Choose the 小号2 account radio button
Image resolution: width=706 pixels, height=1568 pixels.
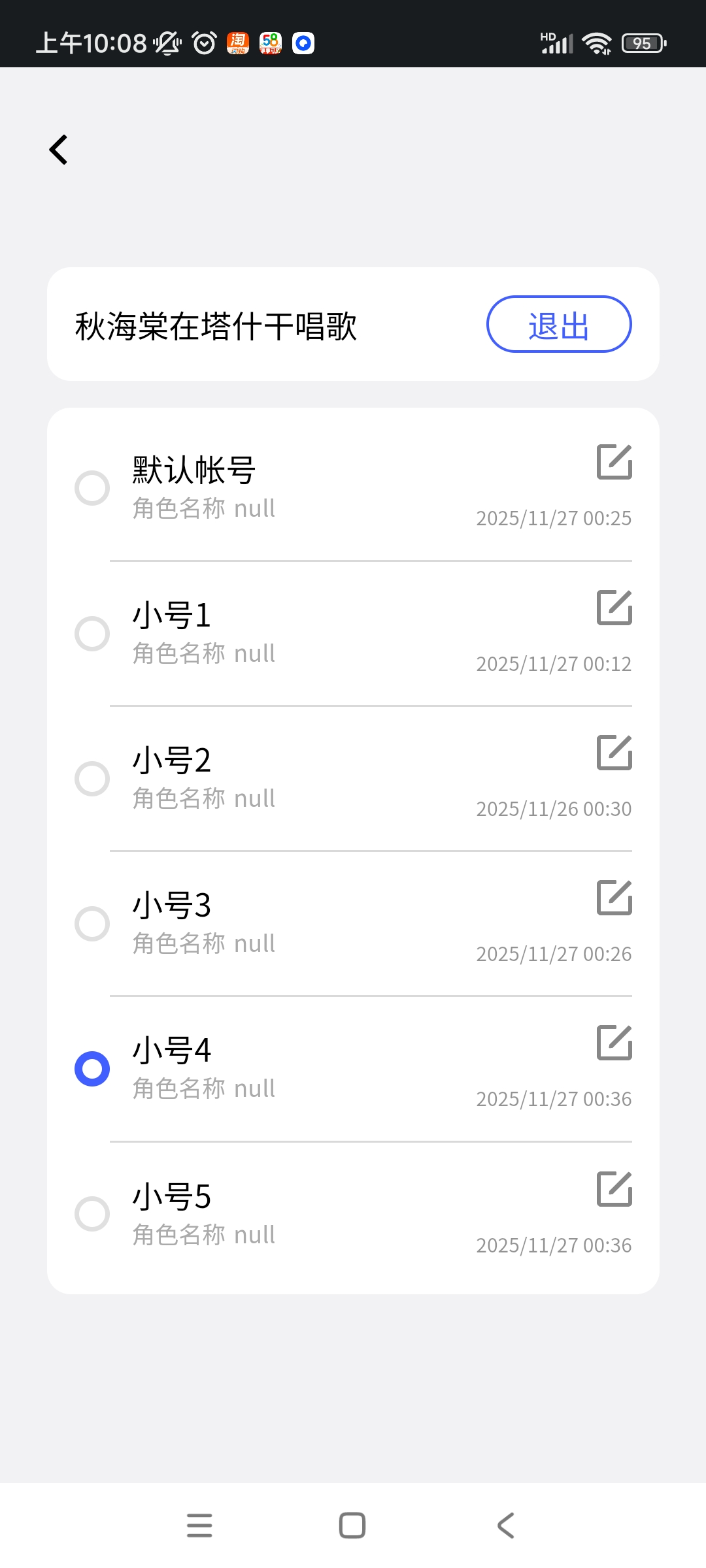[x=92, y=778]
